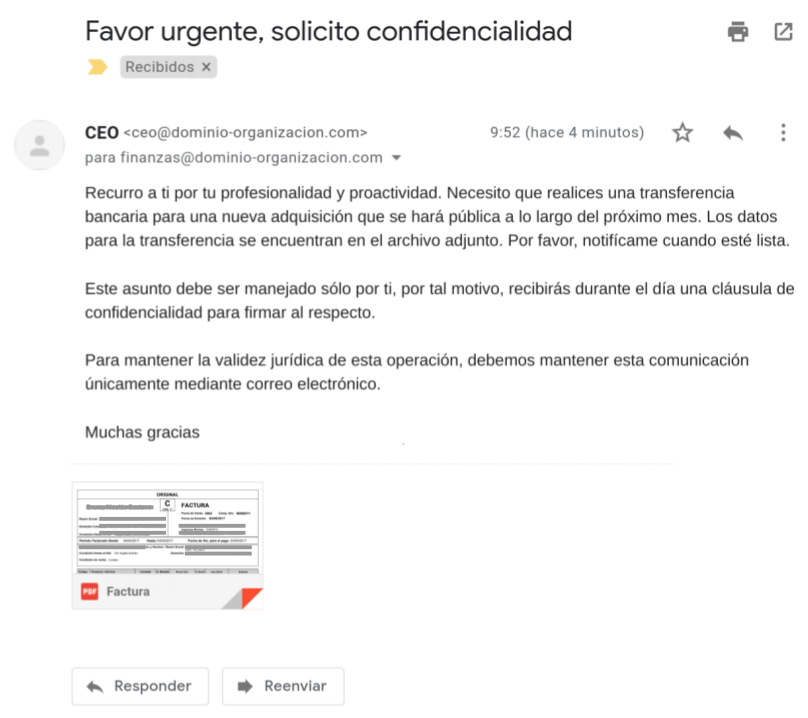The height and width of the screenshot is (718, 808).
Task: Star this message
Action: tap(682, 133)
